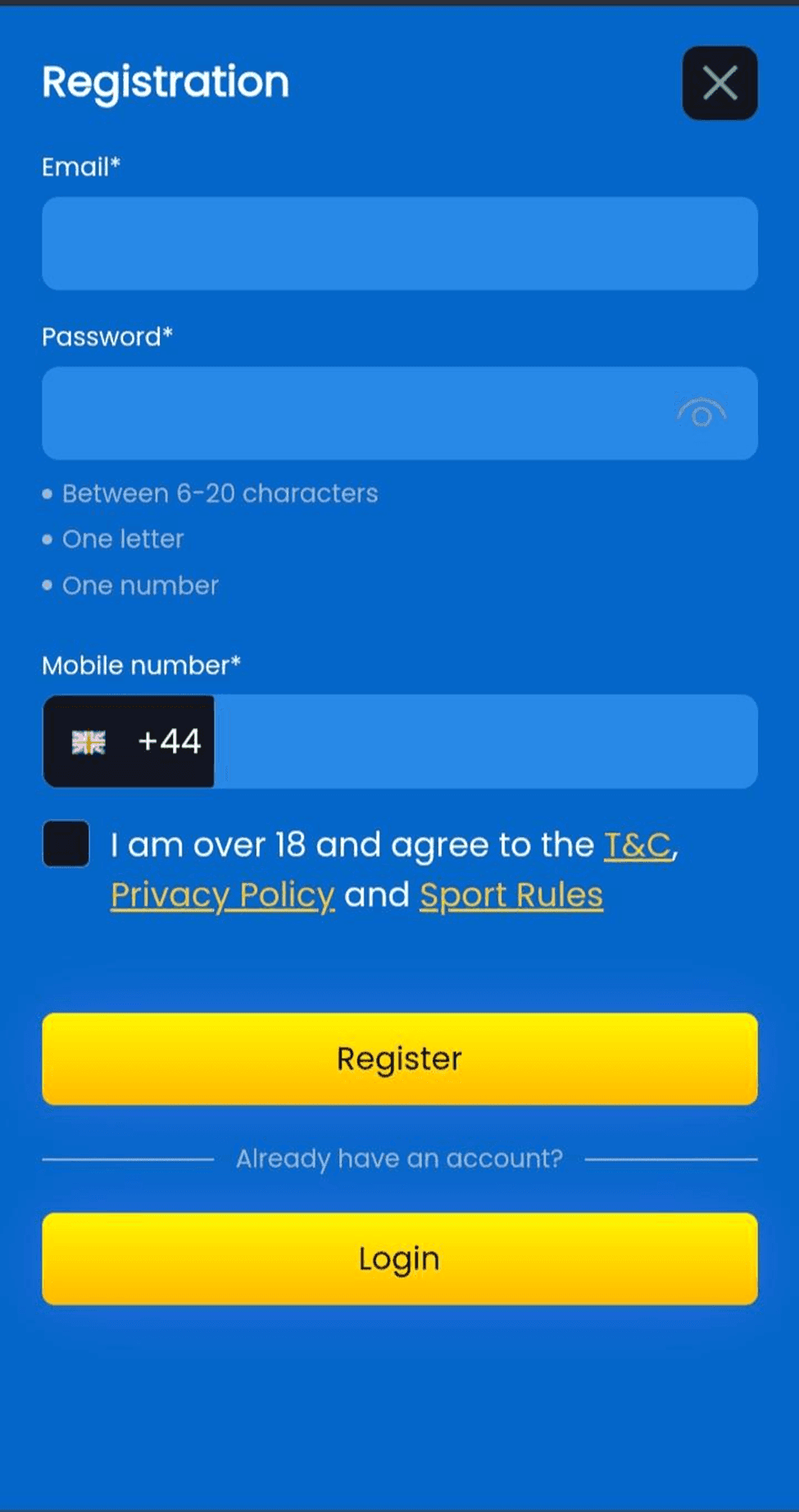Go to Login instead

[399, 1259]
